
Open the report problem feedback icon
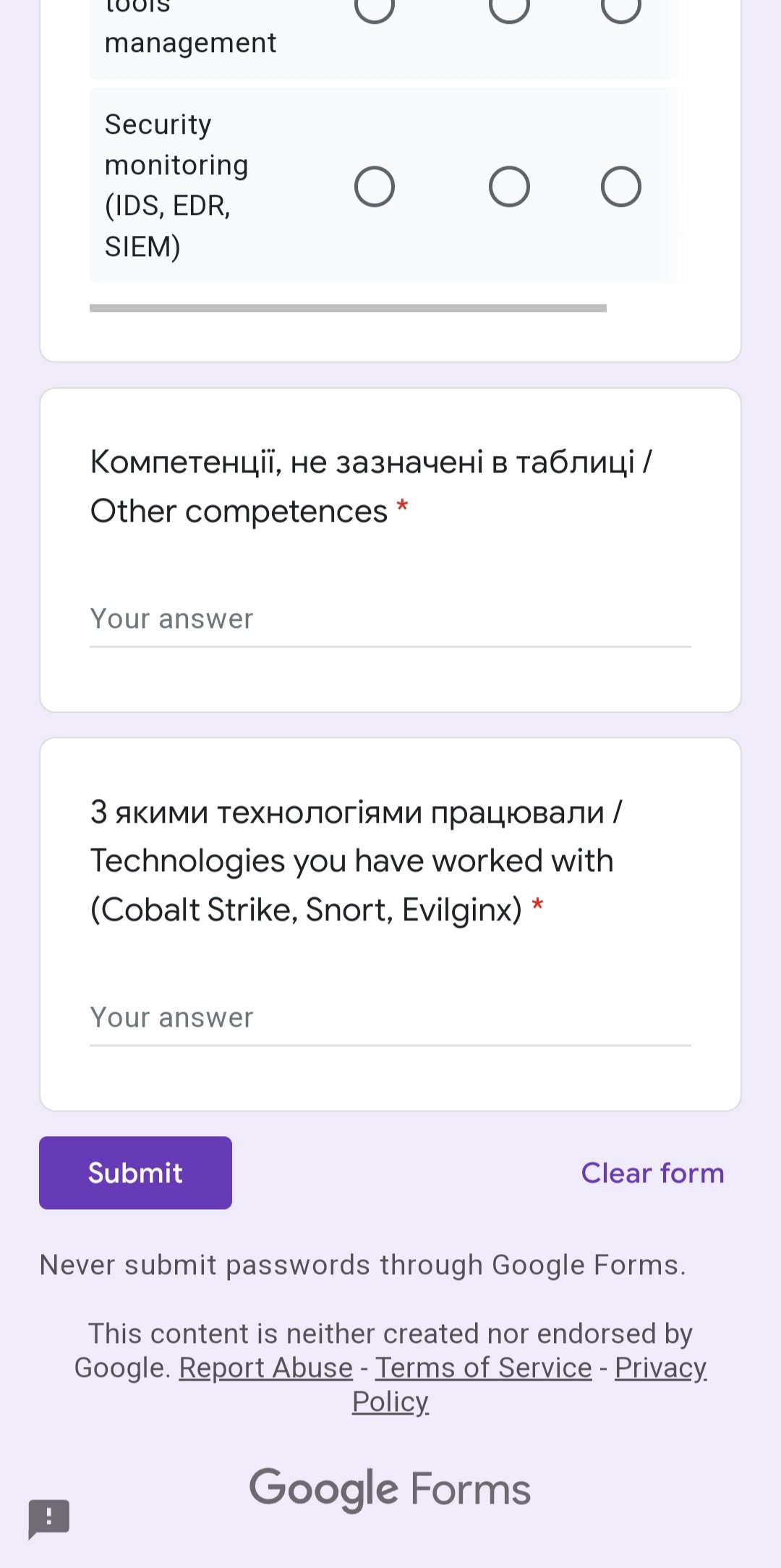[48, 1517]
